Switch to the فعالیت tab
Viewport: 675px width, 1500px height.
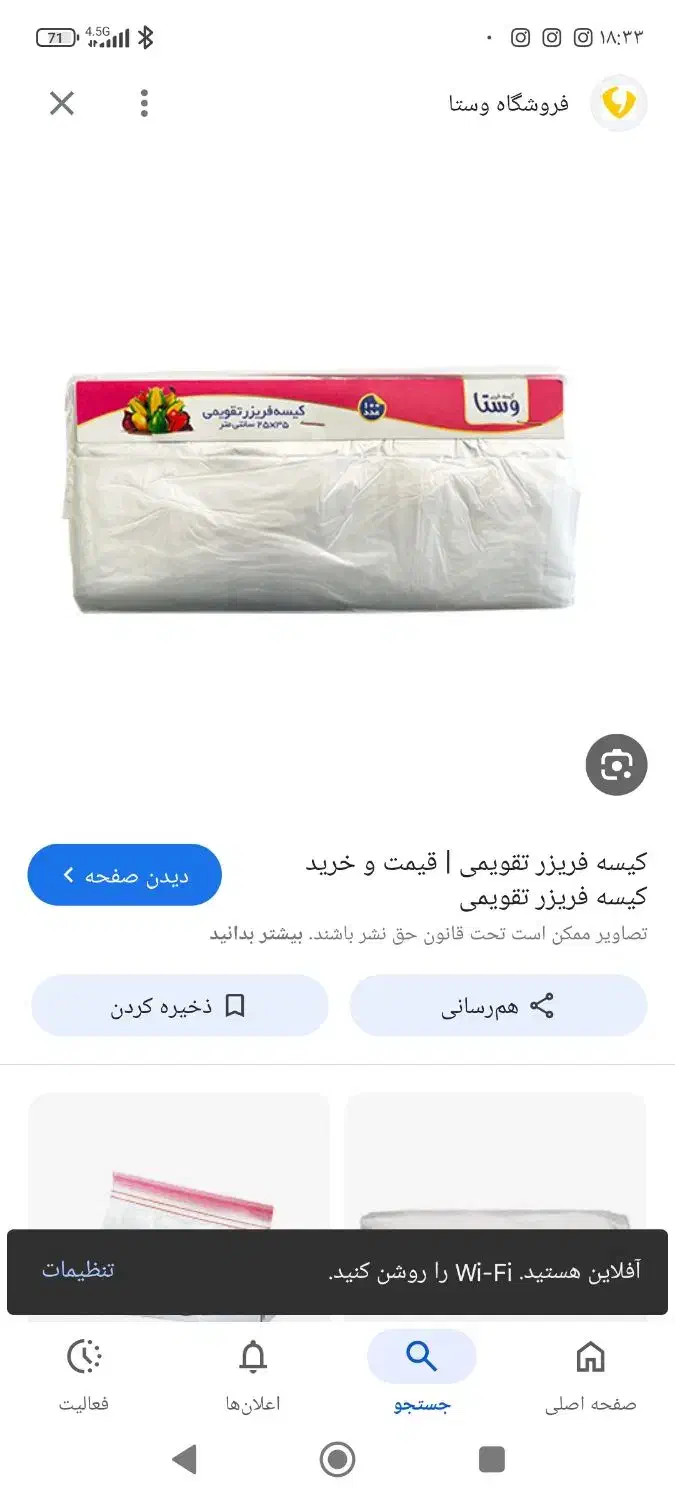84,1375
